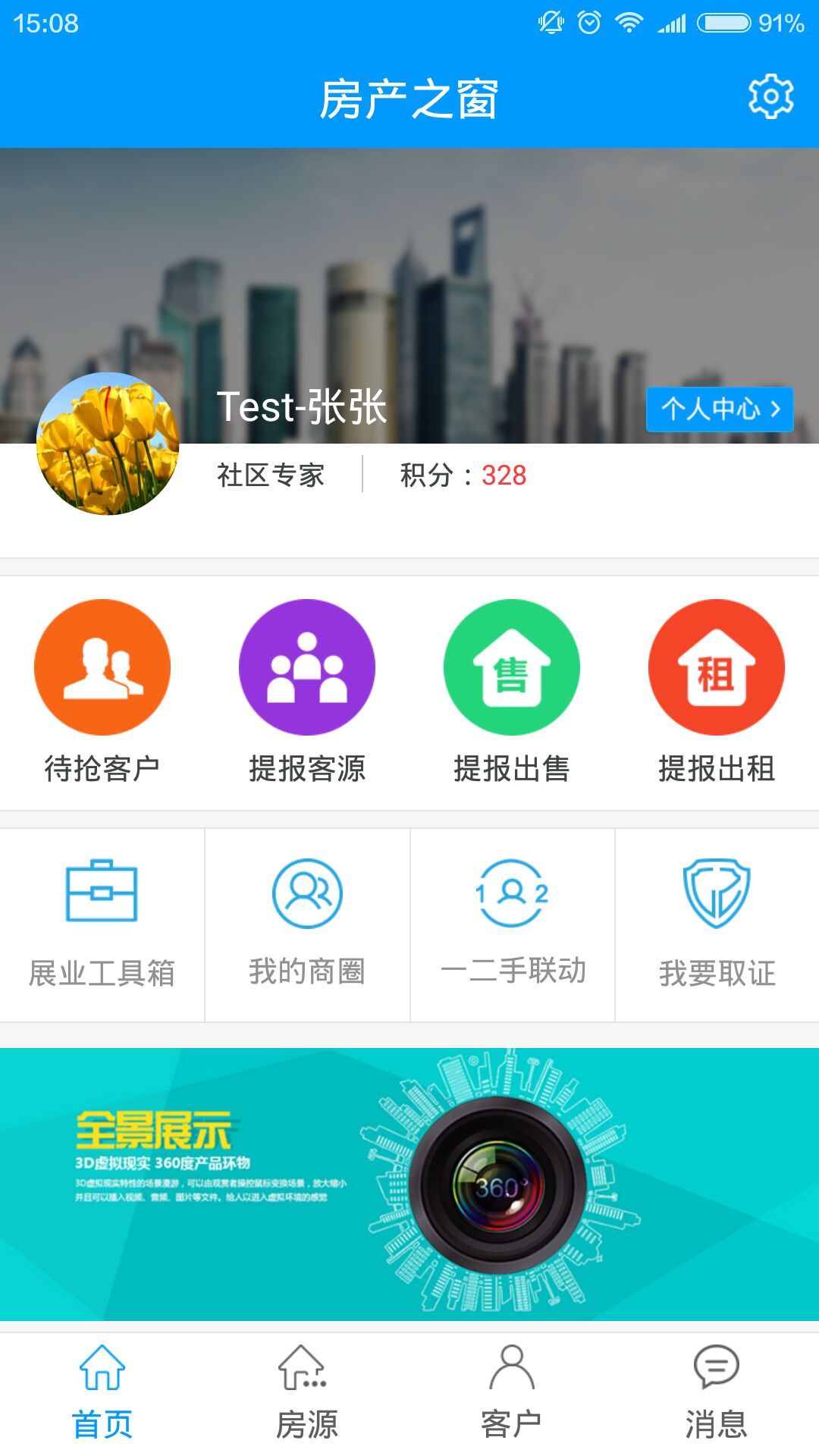Switch to the 客户 customers tab
This screenshot has width=819, height=1456.
pos(512,1392)
